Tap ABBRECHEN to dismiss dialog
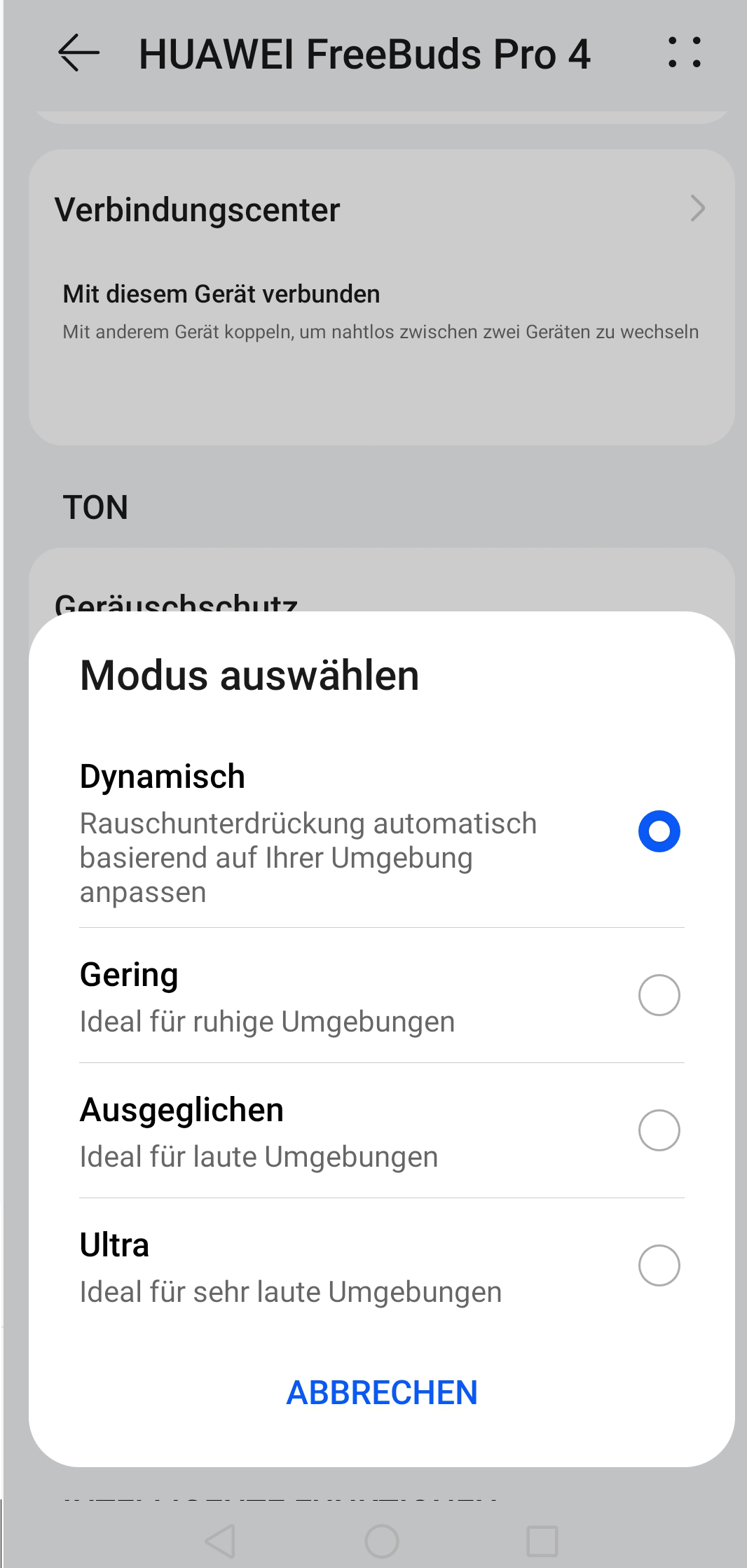 point(382,1392)
